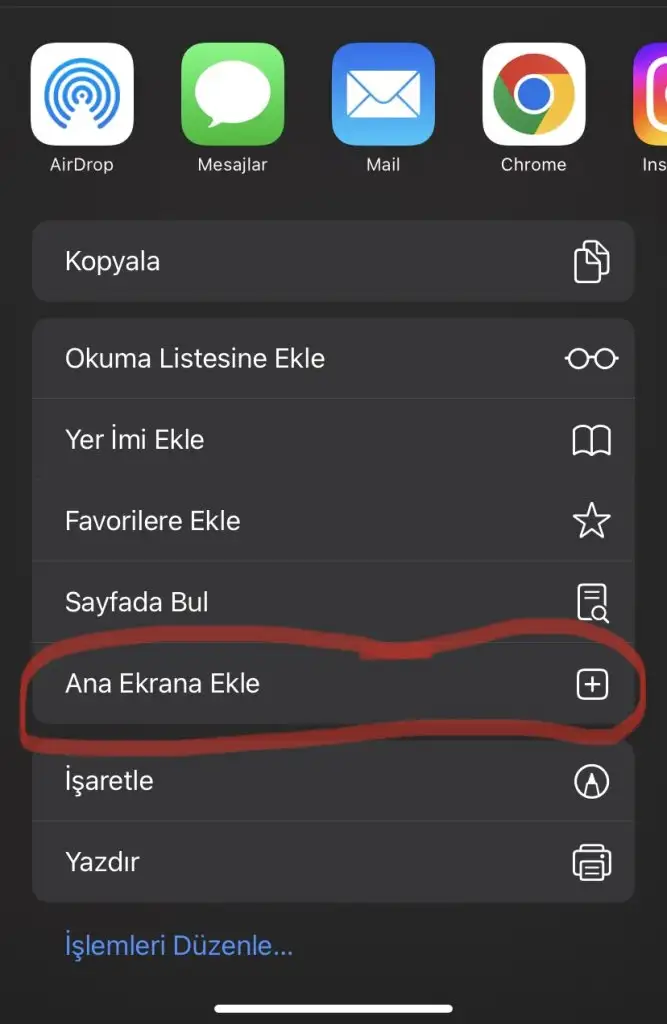Print the page with Yazdır

tap(333, 862)
